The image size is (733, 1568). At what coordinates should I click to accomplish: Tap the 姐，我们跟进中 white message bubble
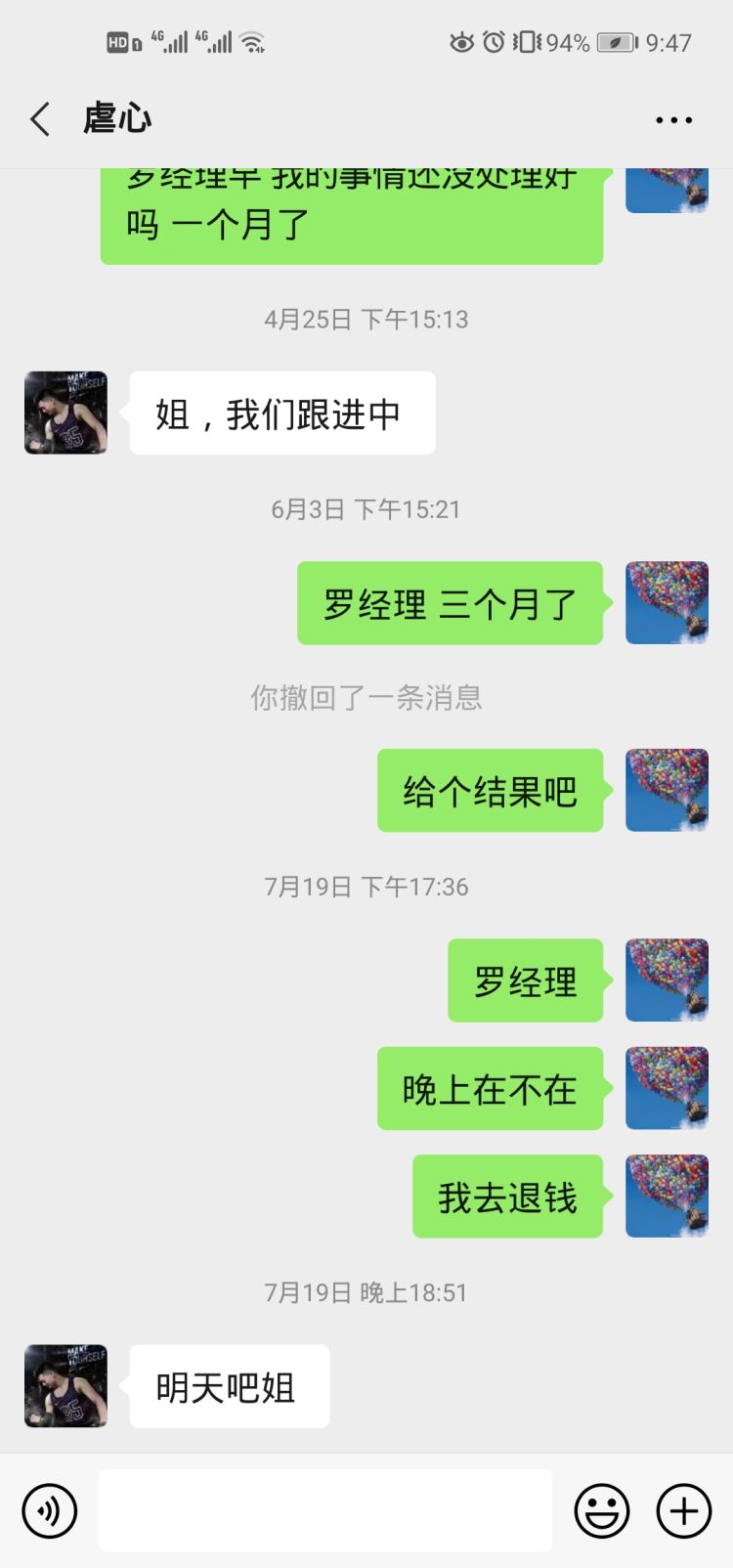pos(281,413)
